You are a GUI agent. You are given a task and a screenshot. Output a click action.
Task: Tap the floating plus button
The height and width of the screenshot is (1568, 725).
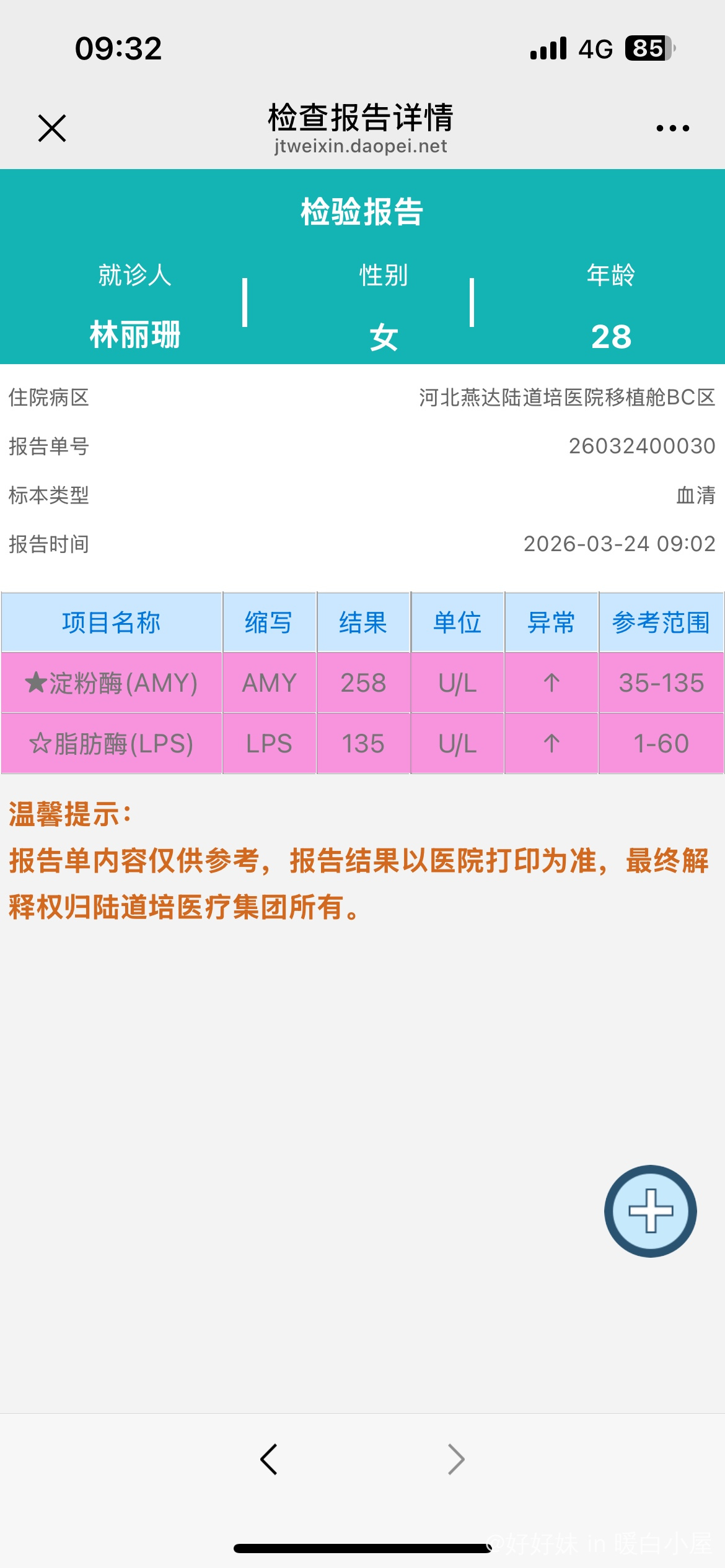coord(650,1211)
